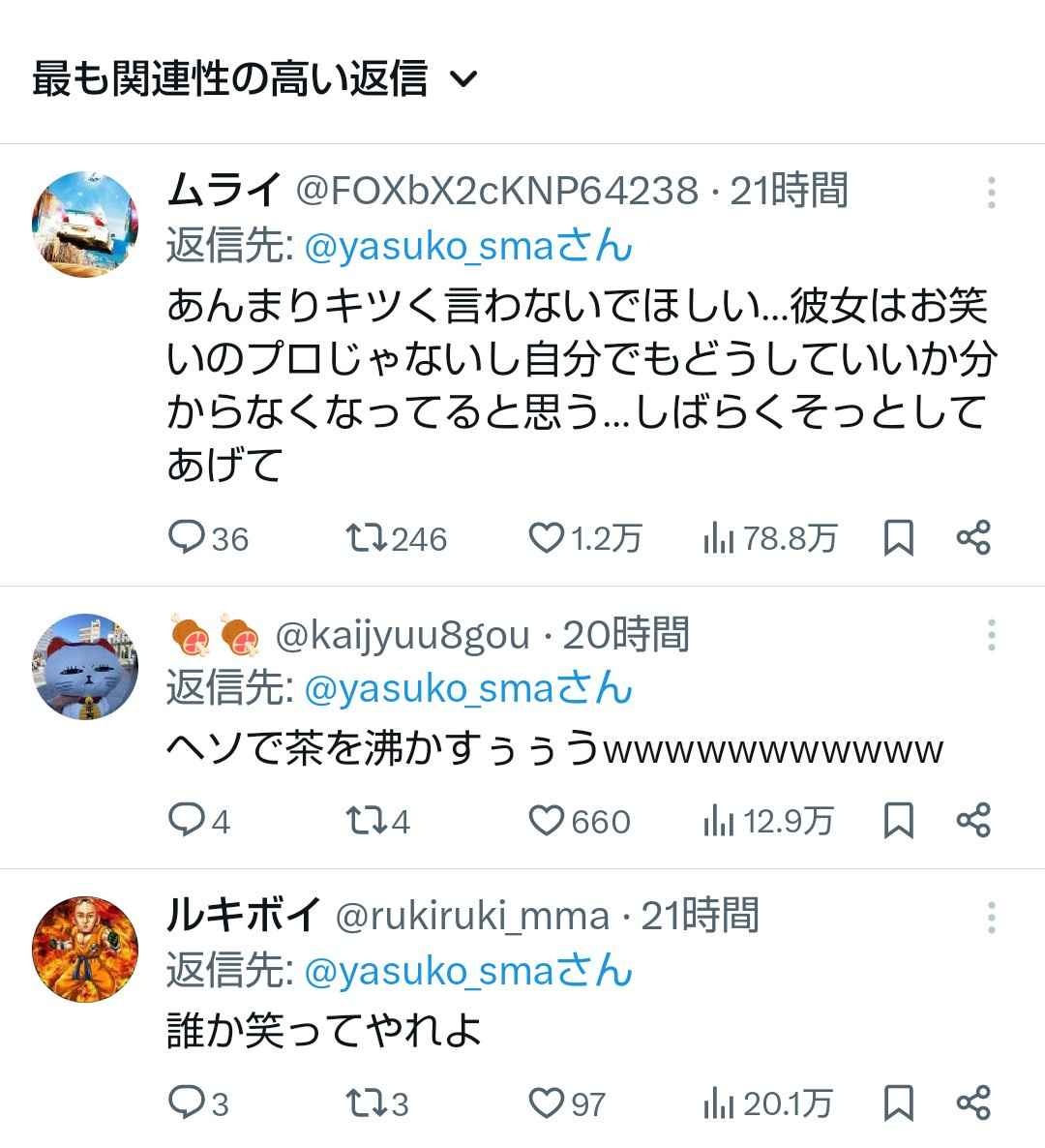Image resolution: width=1045 pixels, height=1148 pixels.
Task: Like ルキボイ's reply
Action: (x=546, y=1103)
